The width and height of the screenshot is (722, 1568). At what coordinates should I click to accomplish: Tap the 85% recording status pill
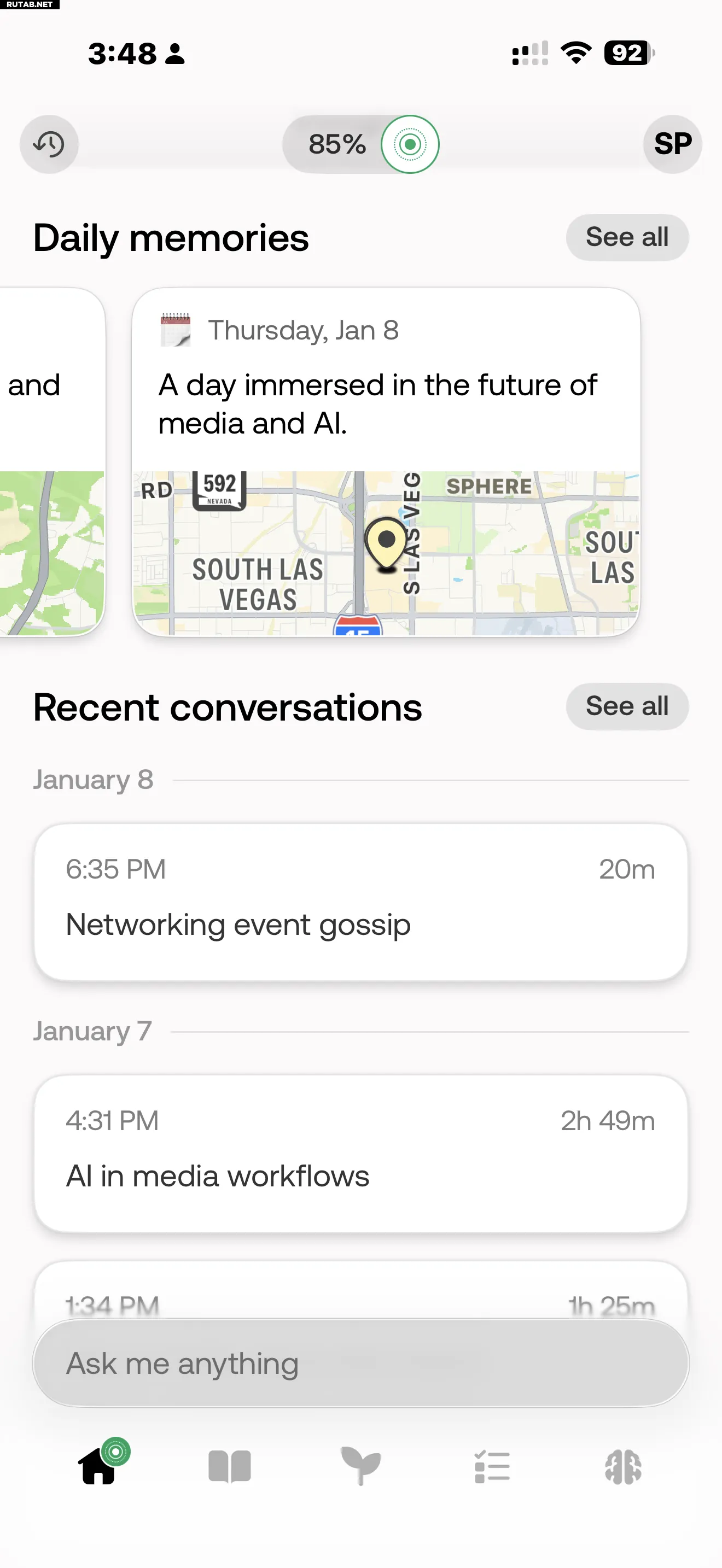pyautogui.click(x=360, y=144)
